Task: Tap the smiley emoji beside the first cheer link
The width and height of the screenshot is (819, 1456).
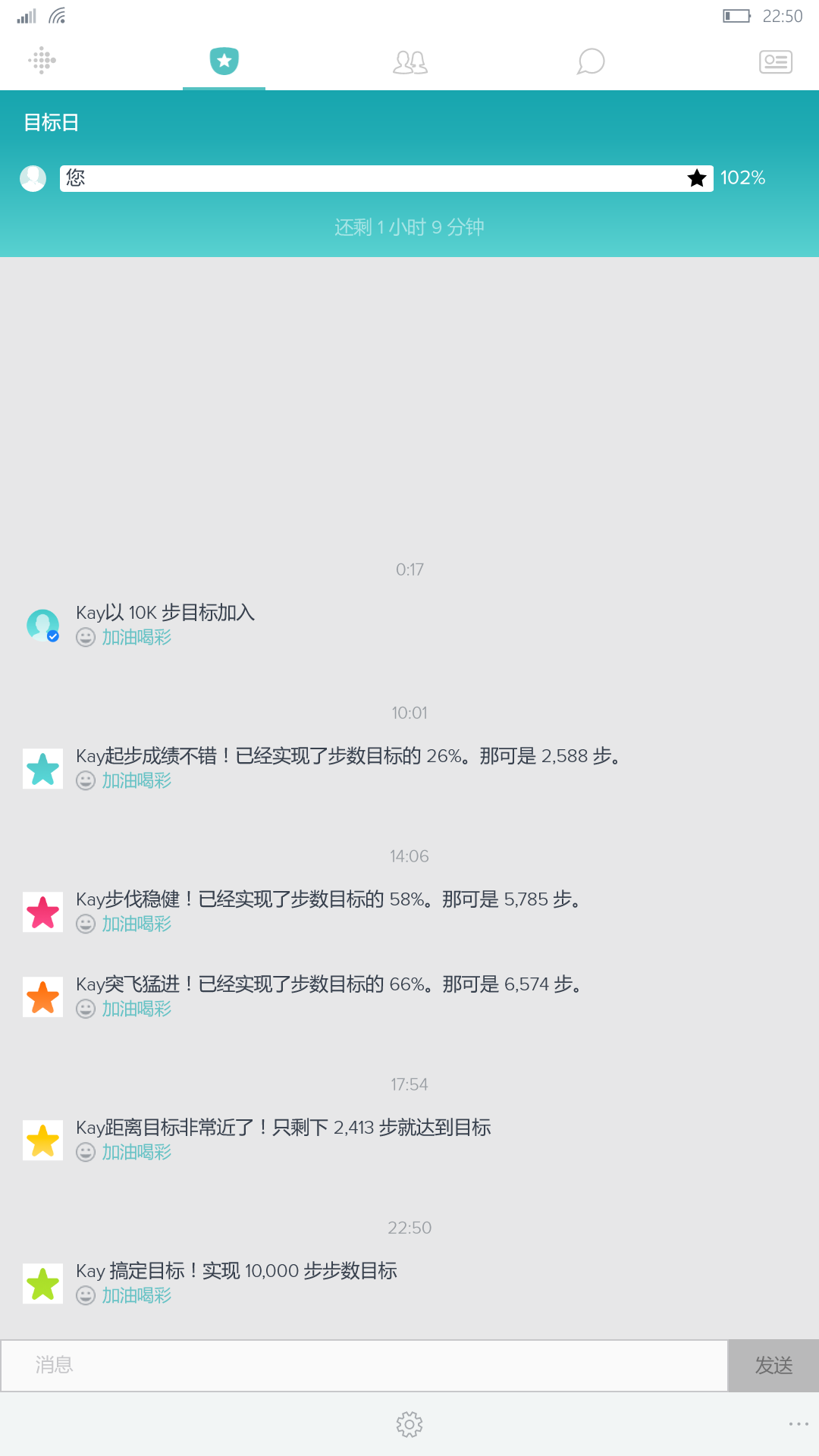Action: (x=85, y=638)
